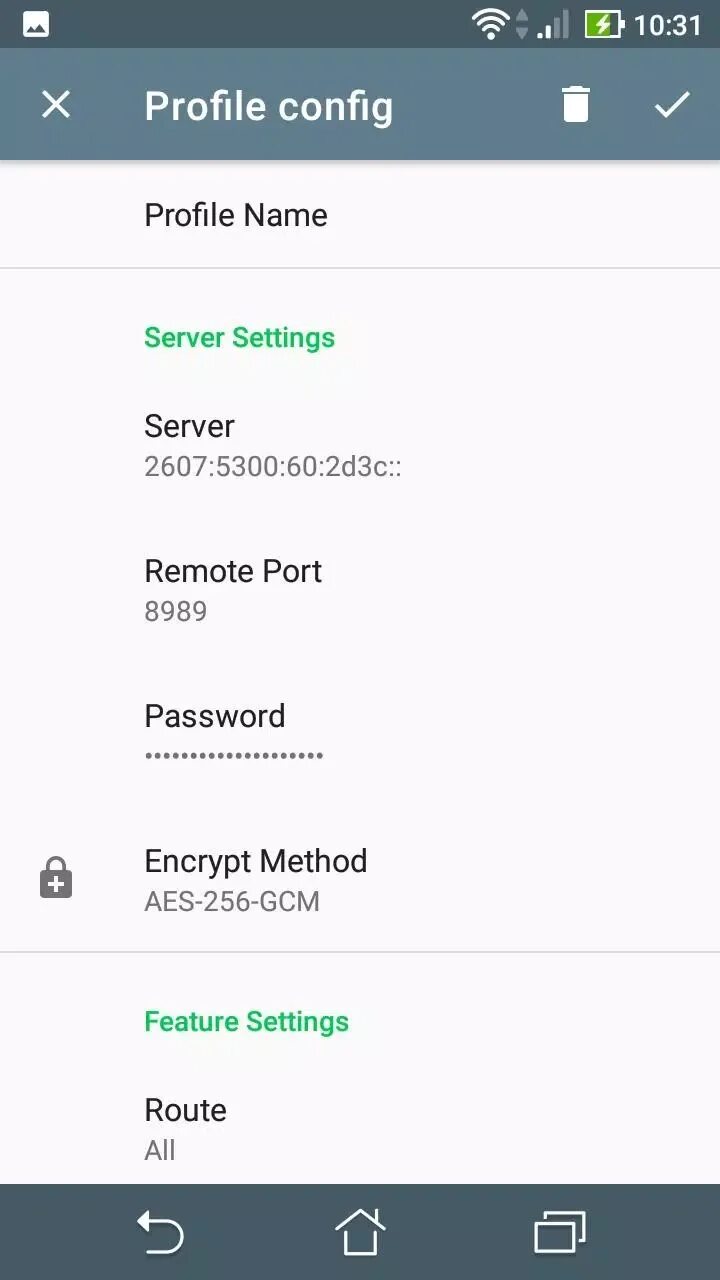Change the Remote Port value
This screenshot has width=720, height=1280.
360,590
